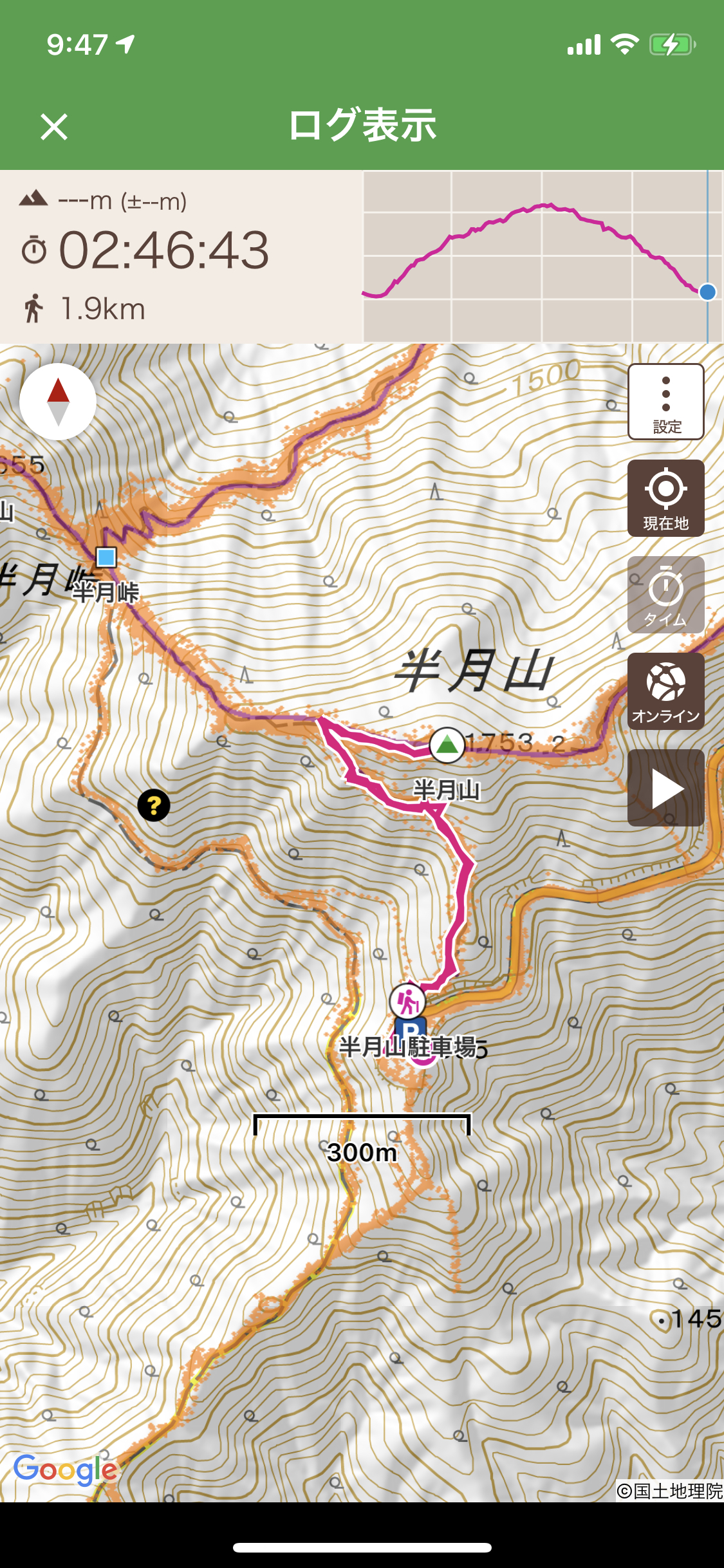Tap the blue dot on elevation graph

(x=707, y=292)
